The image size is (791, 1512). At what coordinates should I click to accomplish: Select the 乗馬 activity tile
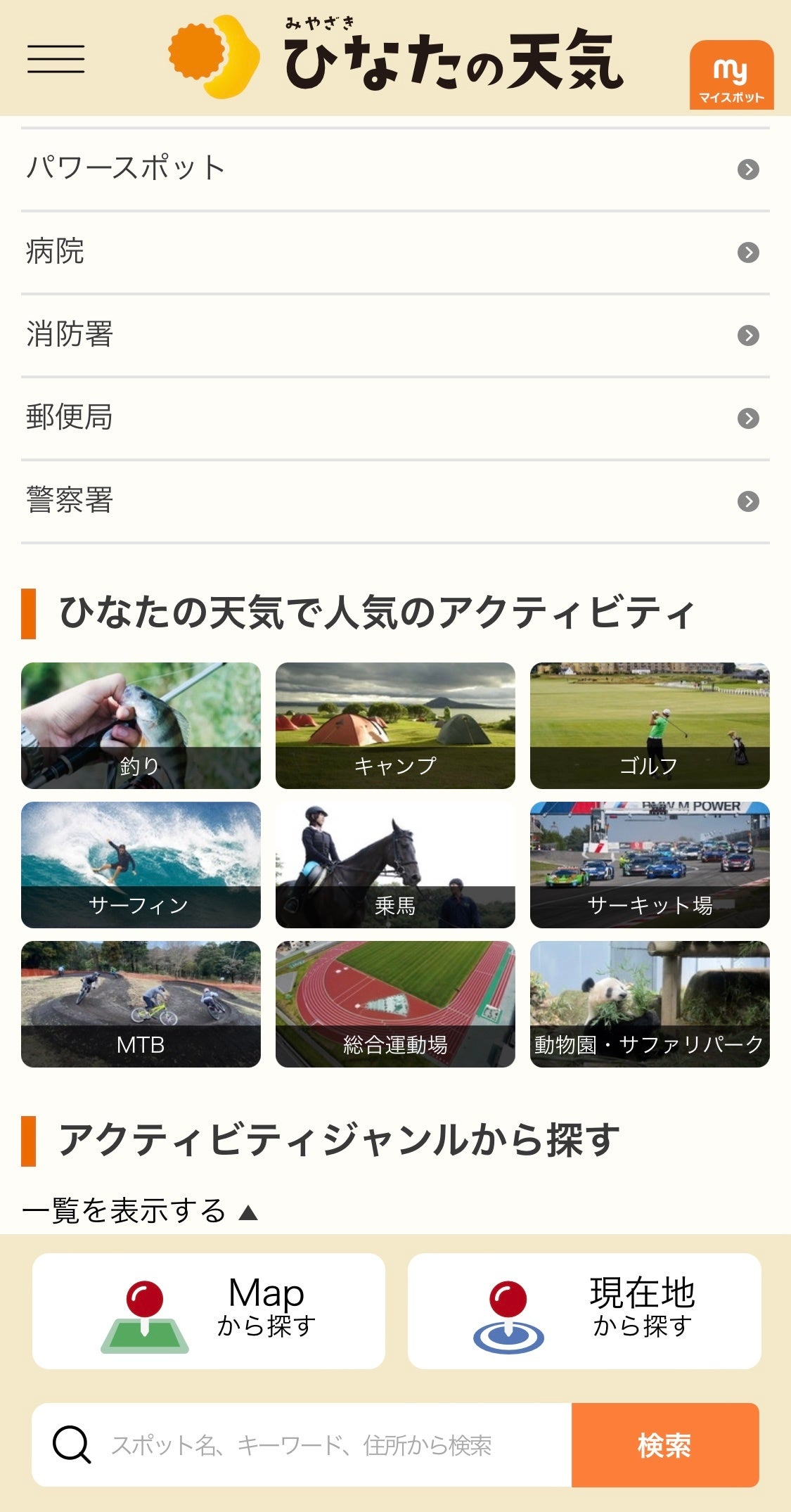point(395,865)
